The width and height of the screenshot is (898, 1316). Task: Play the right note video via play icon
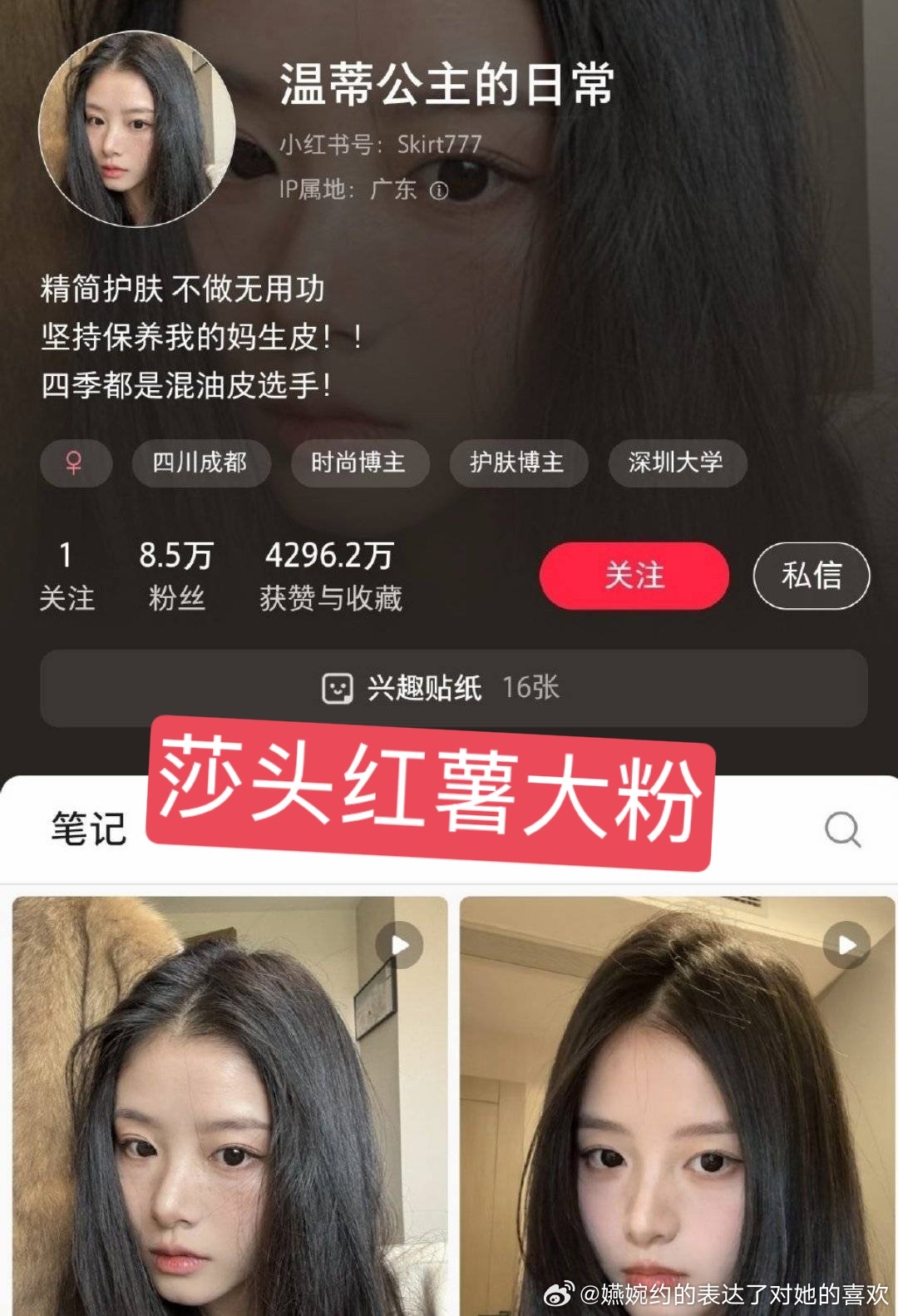click(846, 945)
